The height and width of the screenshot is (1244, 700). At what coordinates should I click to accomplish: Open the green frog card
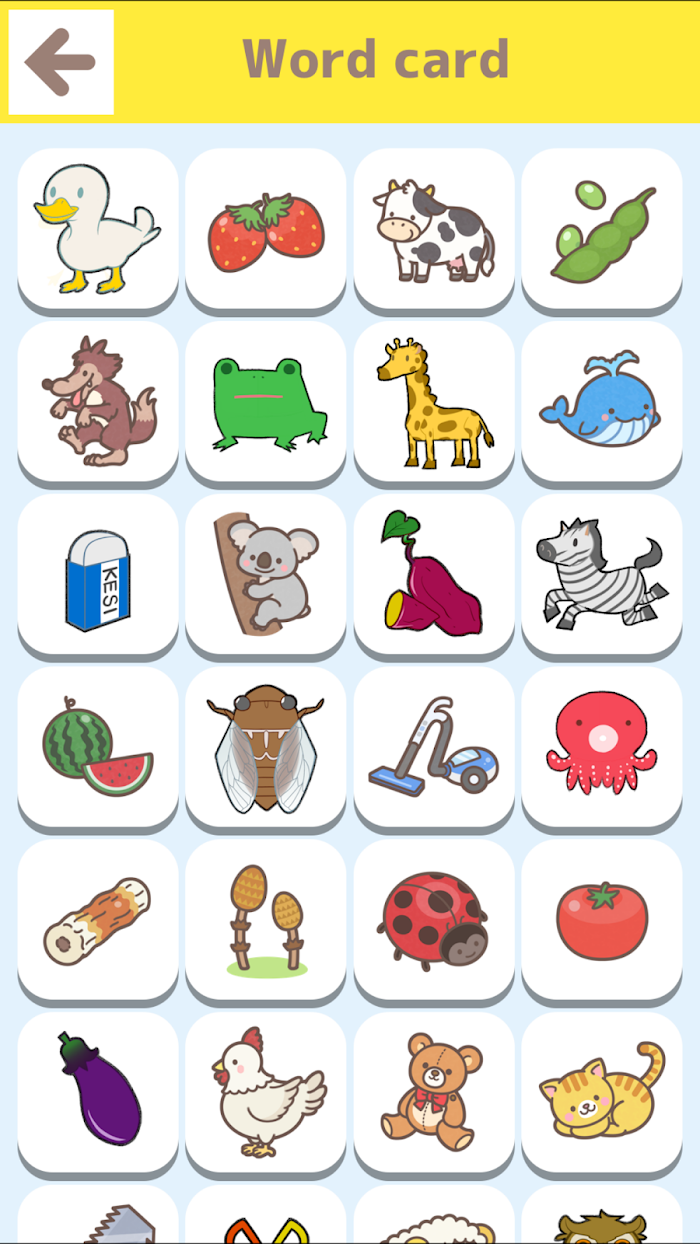point(266,401)
